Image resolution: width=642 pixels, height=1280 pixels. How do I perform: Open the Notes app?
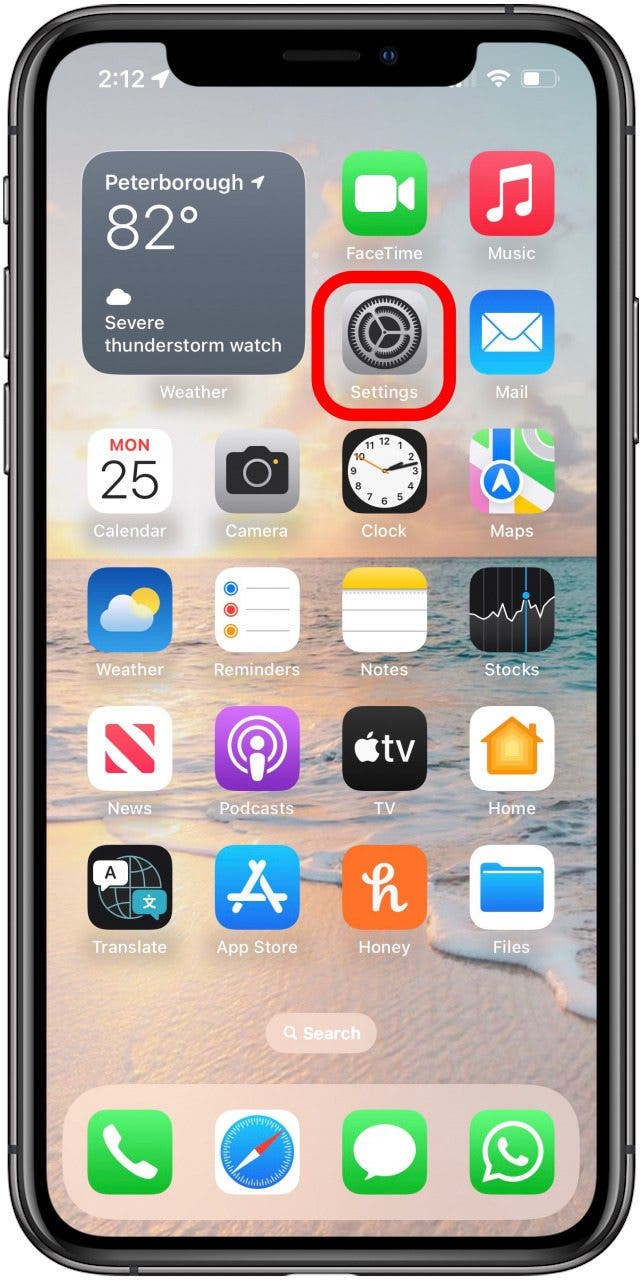click(384, 610)
